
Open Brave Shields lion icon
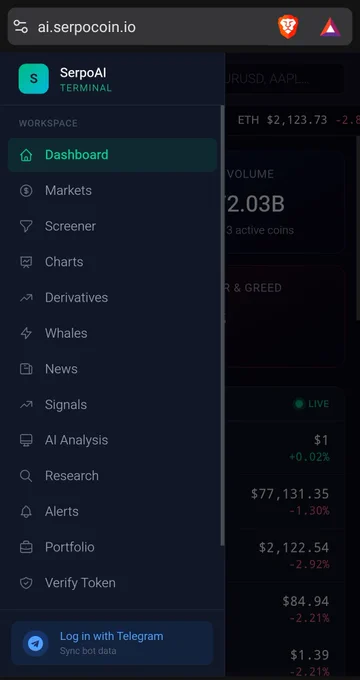click(x=288, y=26)
